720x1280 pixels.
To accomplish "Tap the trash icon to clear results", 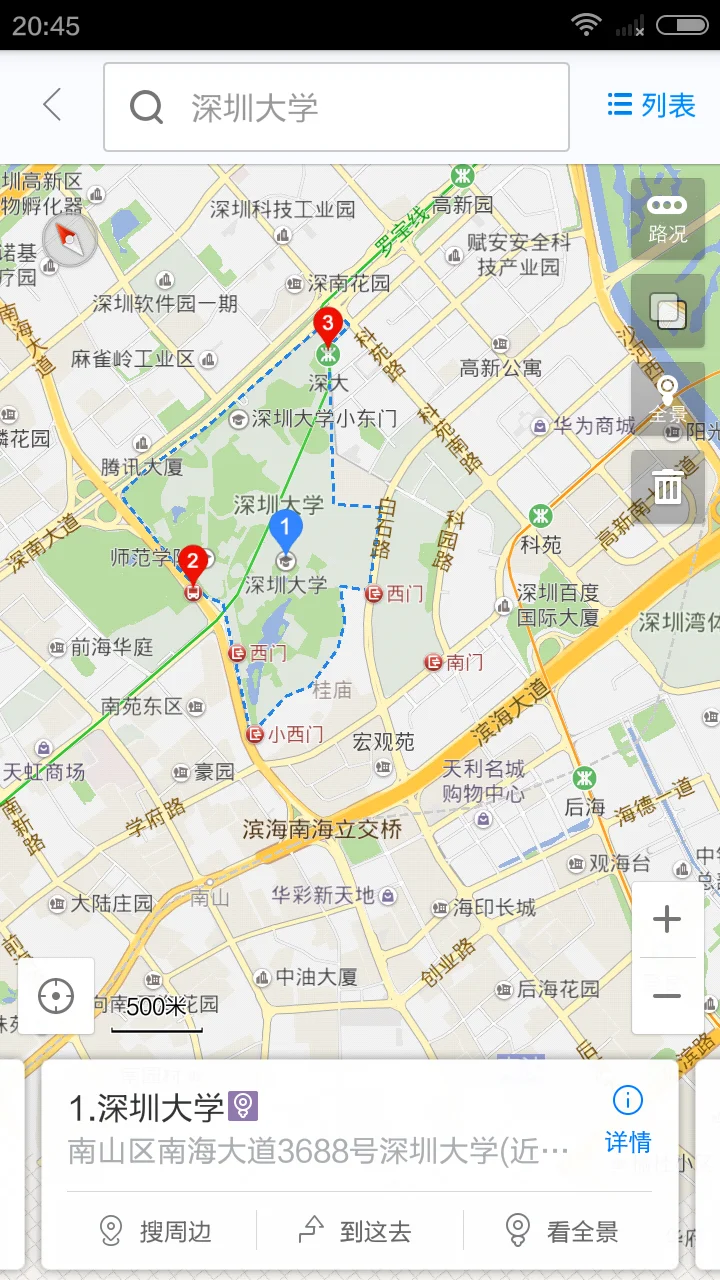I will click(x=666, y=487).
